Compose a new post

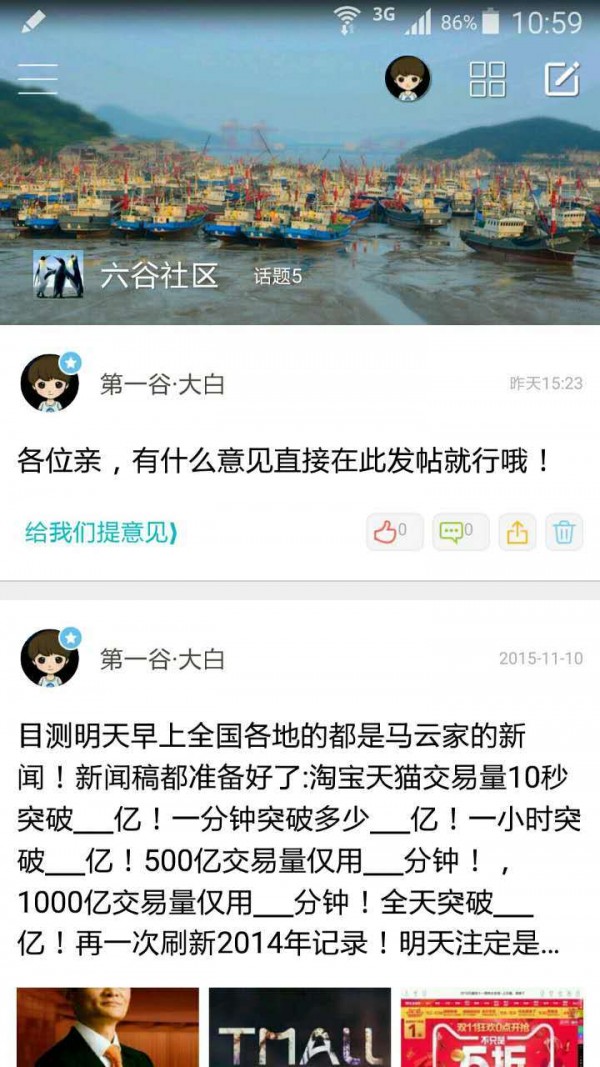click(x=562, y=79)
